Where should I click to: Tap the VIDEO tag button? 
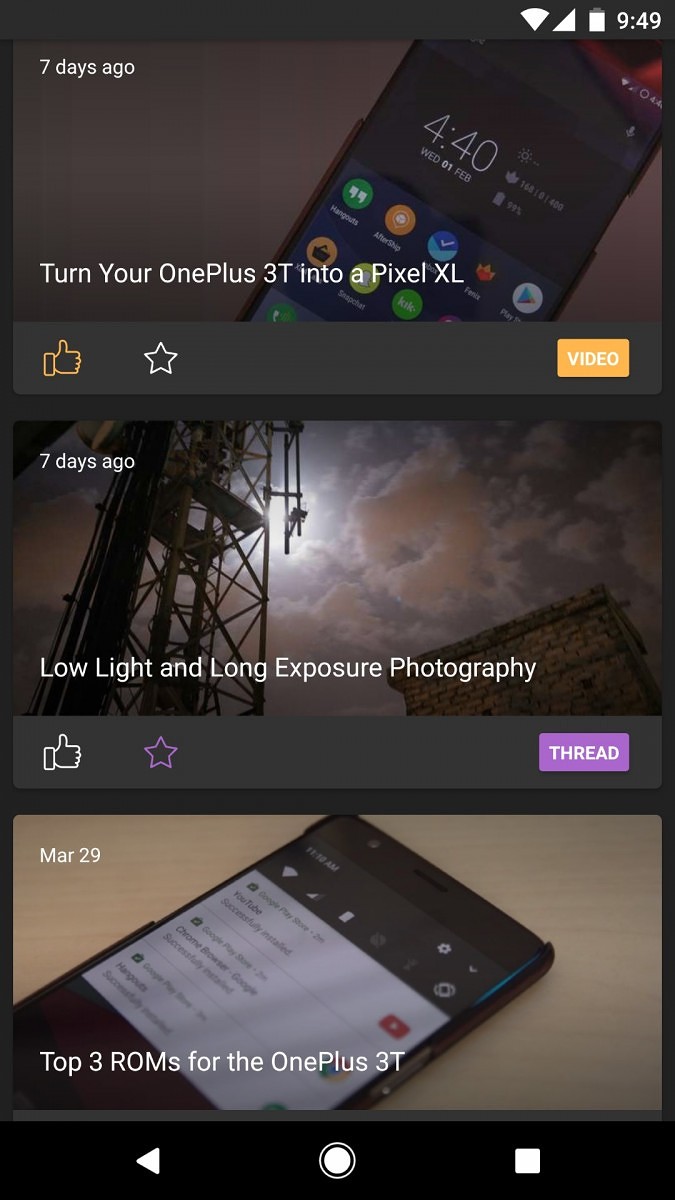pyautogui.click(x=593, y=358)
